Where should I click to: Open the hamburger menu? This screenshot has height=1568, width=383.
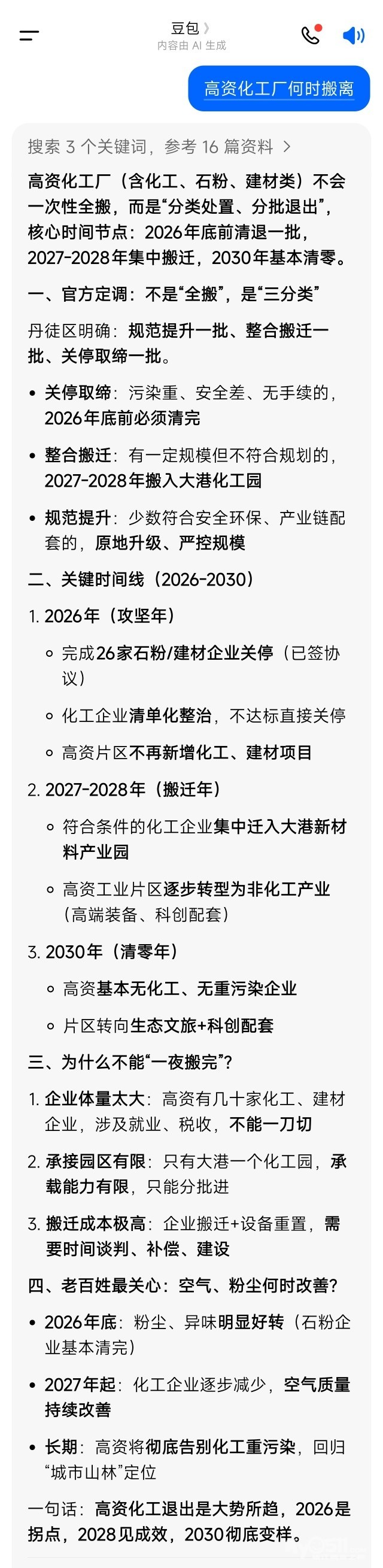click(x=29, y=36)
